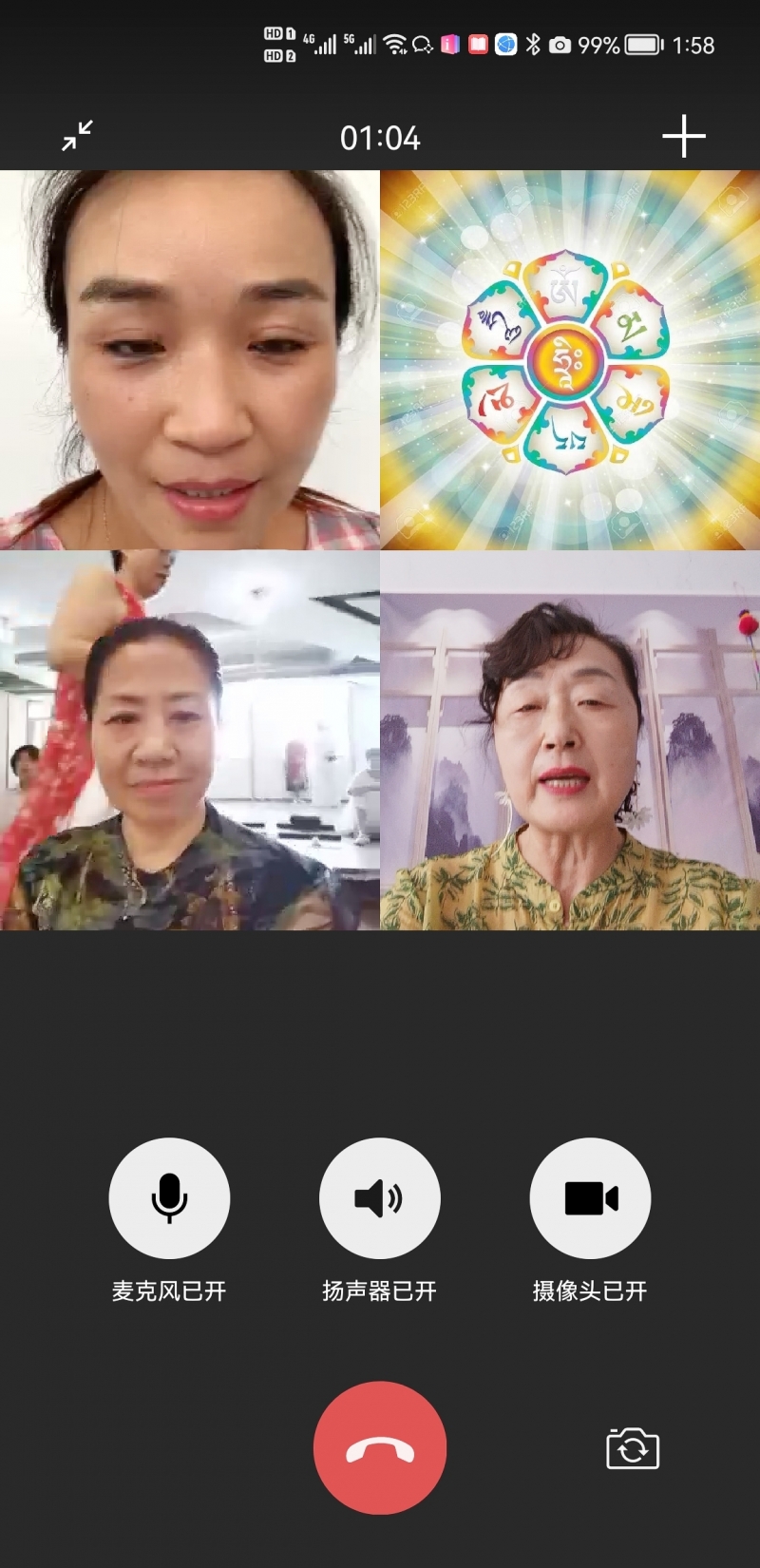Hang up the call with the red button

click(x=380, y=1447)
